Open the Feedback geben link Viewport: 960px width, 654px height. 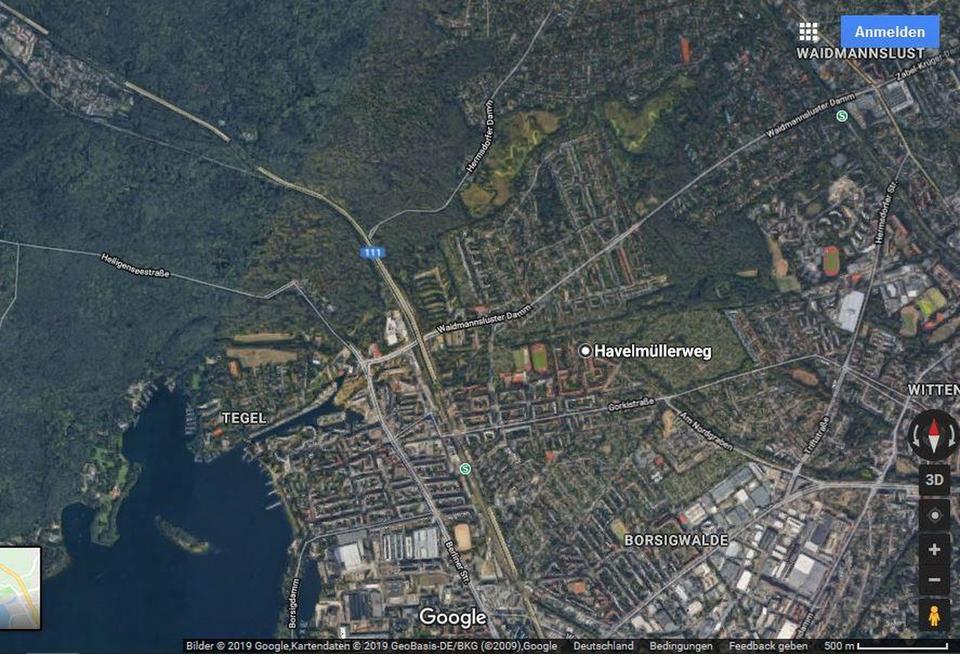[x=768, y=646]
